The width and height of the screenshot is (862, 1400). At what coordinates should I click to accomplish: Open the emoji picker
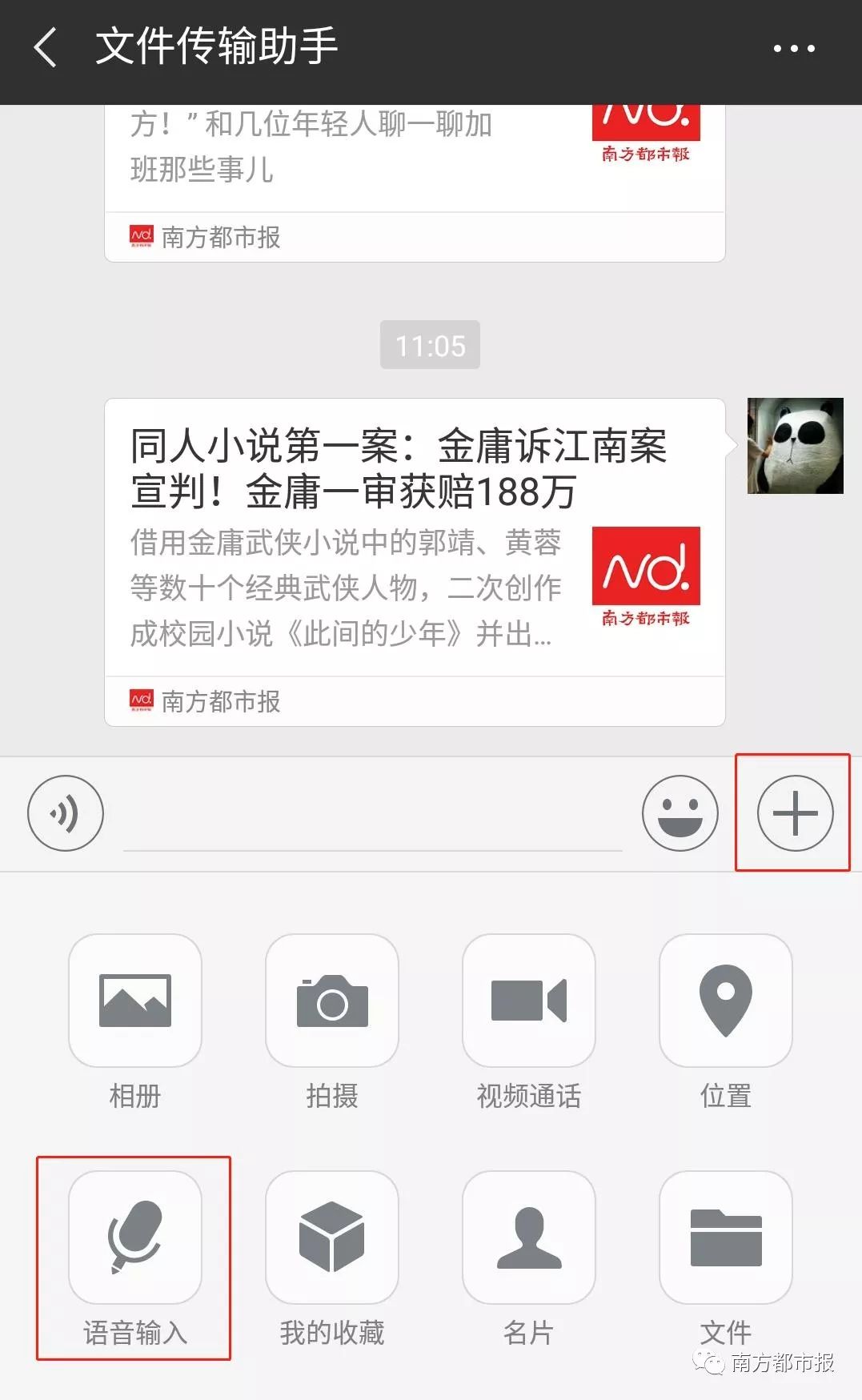(680, 813)
